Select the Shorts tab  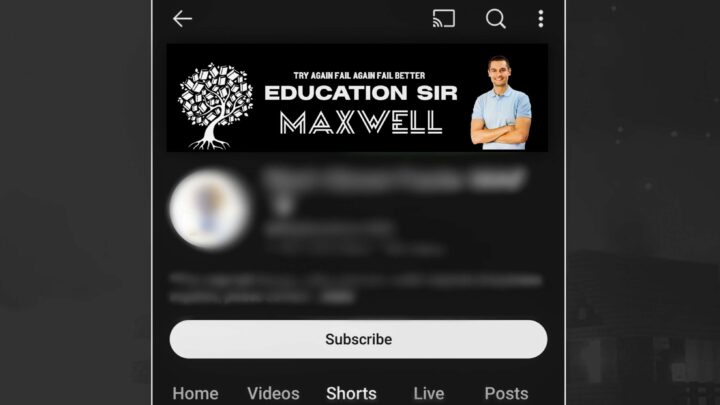click(x=351, y=393)
